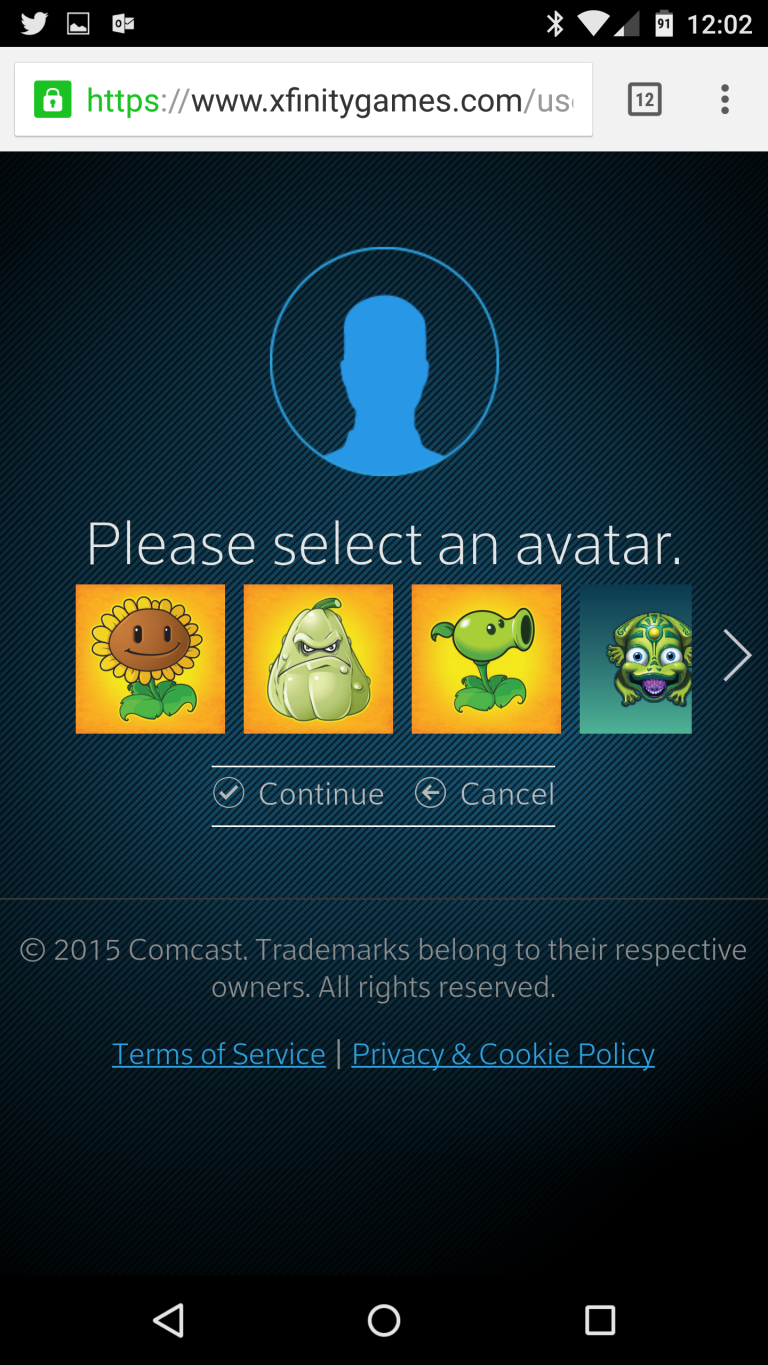Check the Bluetooth status icon
This screenshot has height=1365, width=768.
(x=556, y=22)
